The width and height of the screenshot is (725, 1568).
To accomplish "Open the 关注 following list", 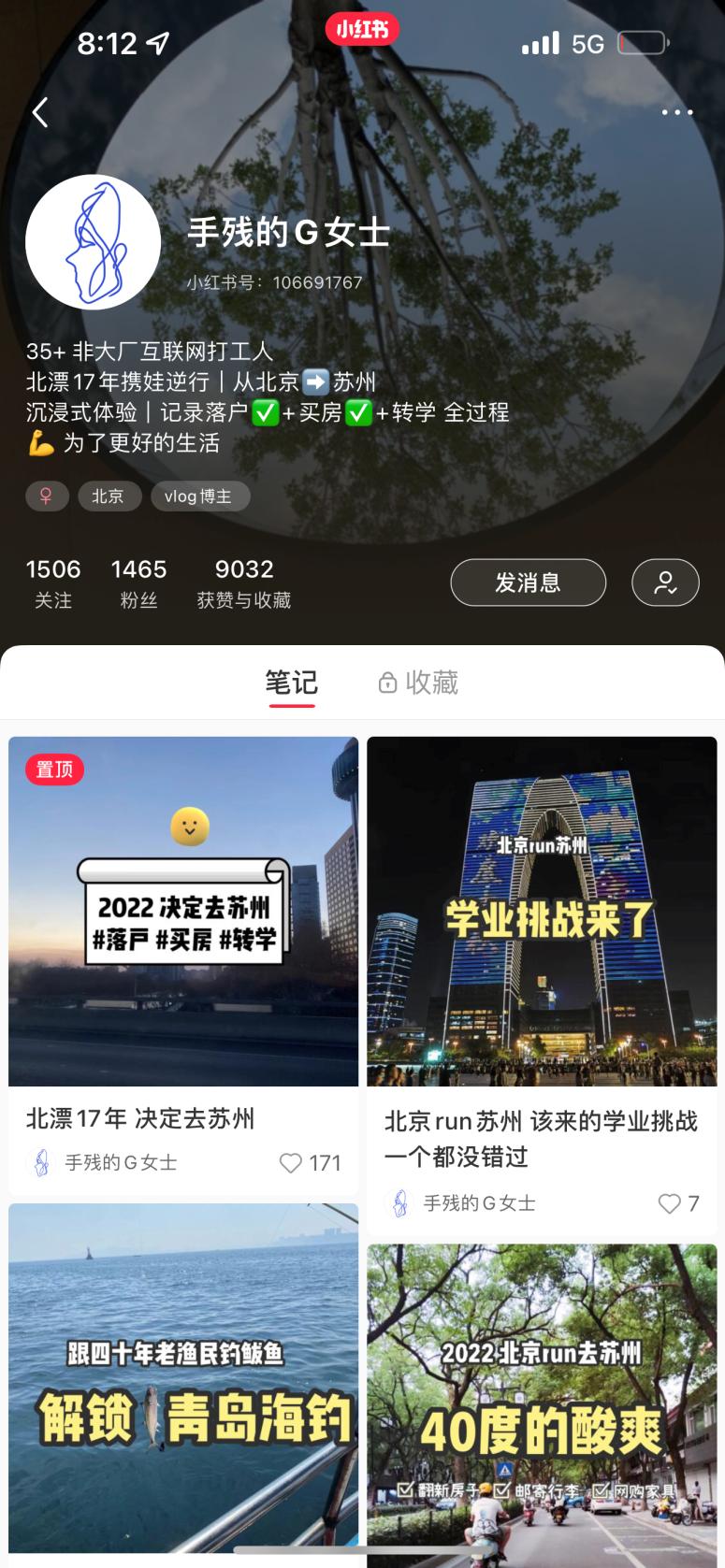I will [53, 582].
